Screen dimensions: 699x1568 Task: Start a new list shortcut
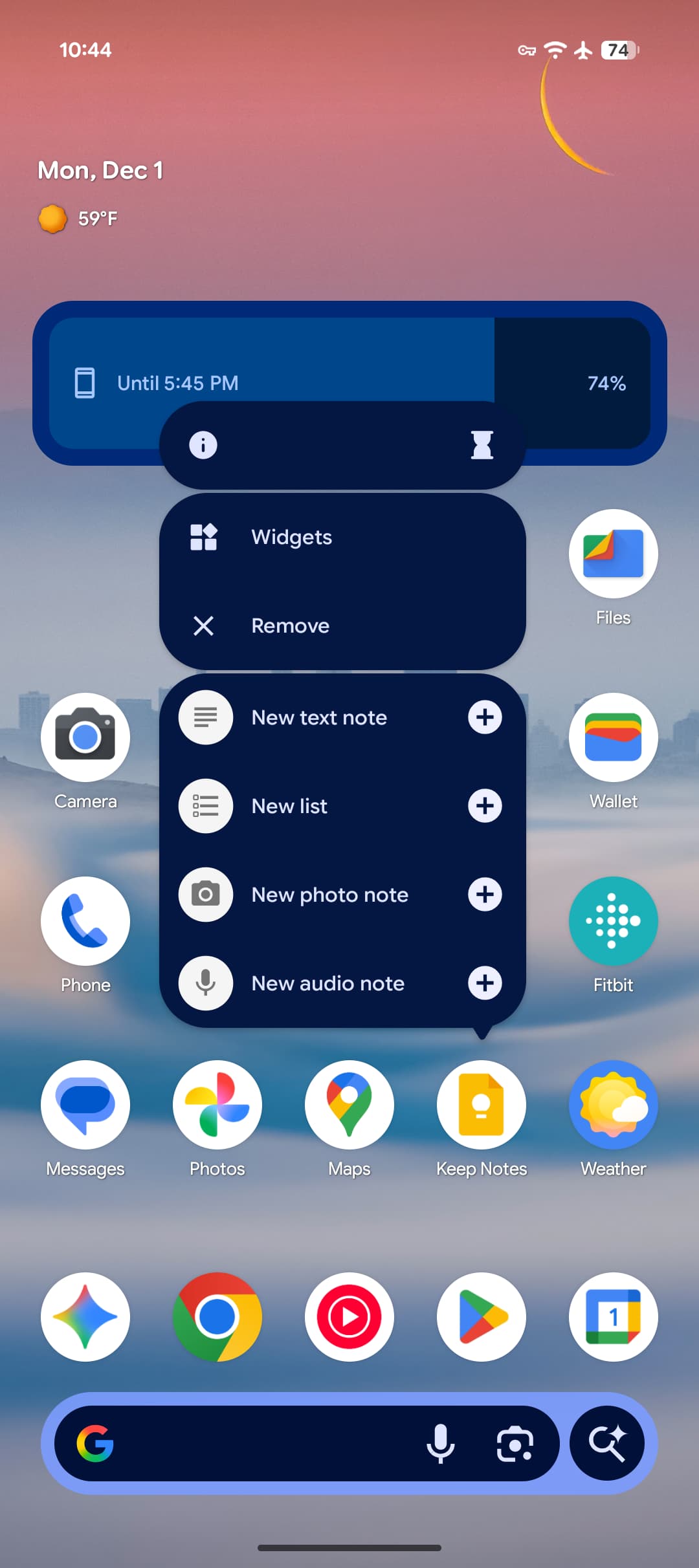click(289, 806)
